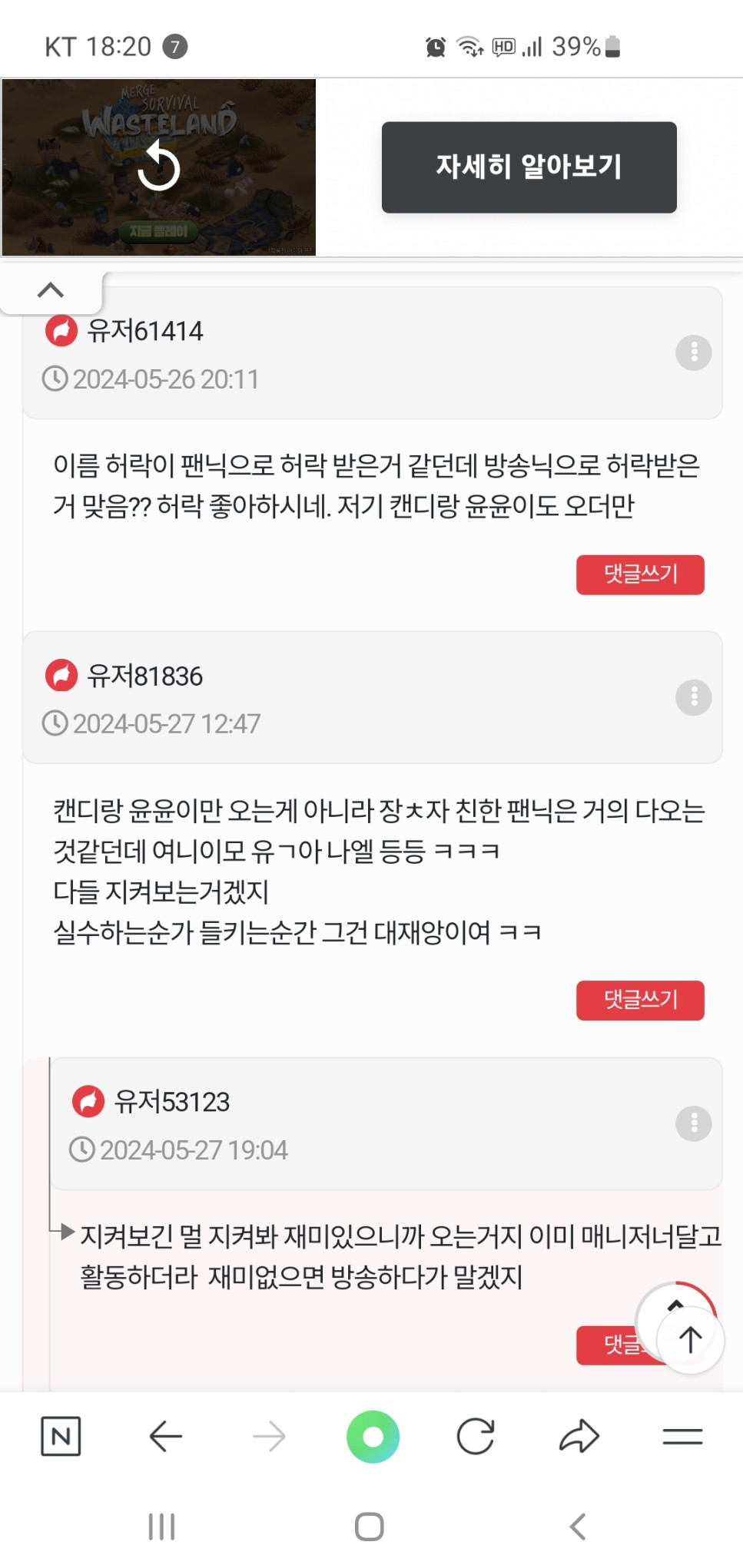
Task: Open Naver home via the N icon
Action: pyautogui.click(x=61, y=1436)
